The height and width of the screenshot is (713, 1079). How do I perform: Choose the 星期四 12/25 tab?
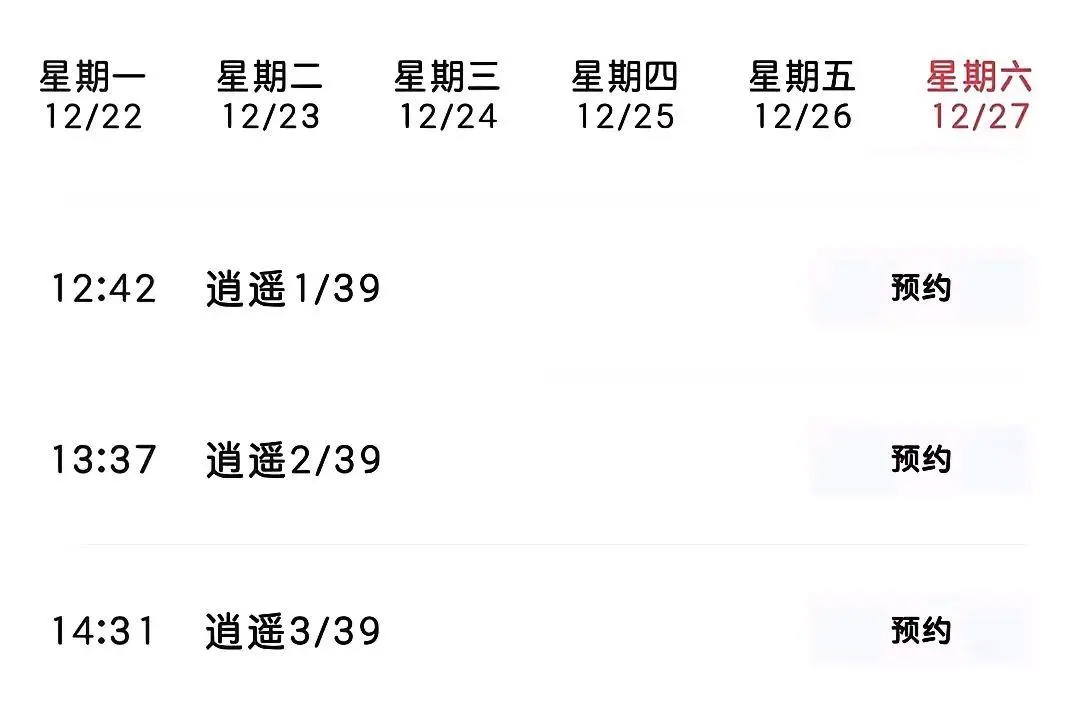point(625,96)
